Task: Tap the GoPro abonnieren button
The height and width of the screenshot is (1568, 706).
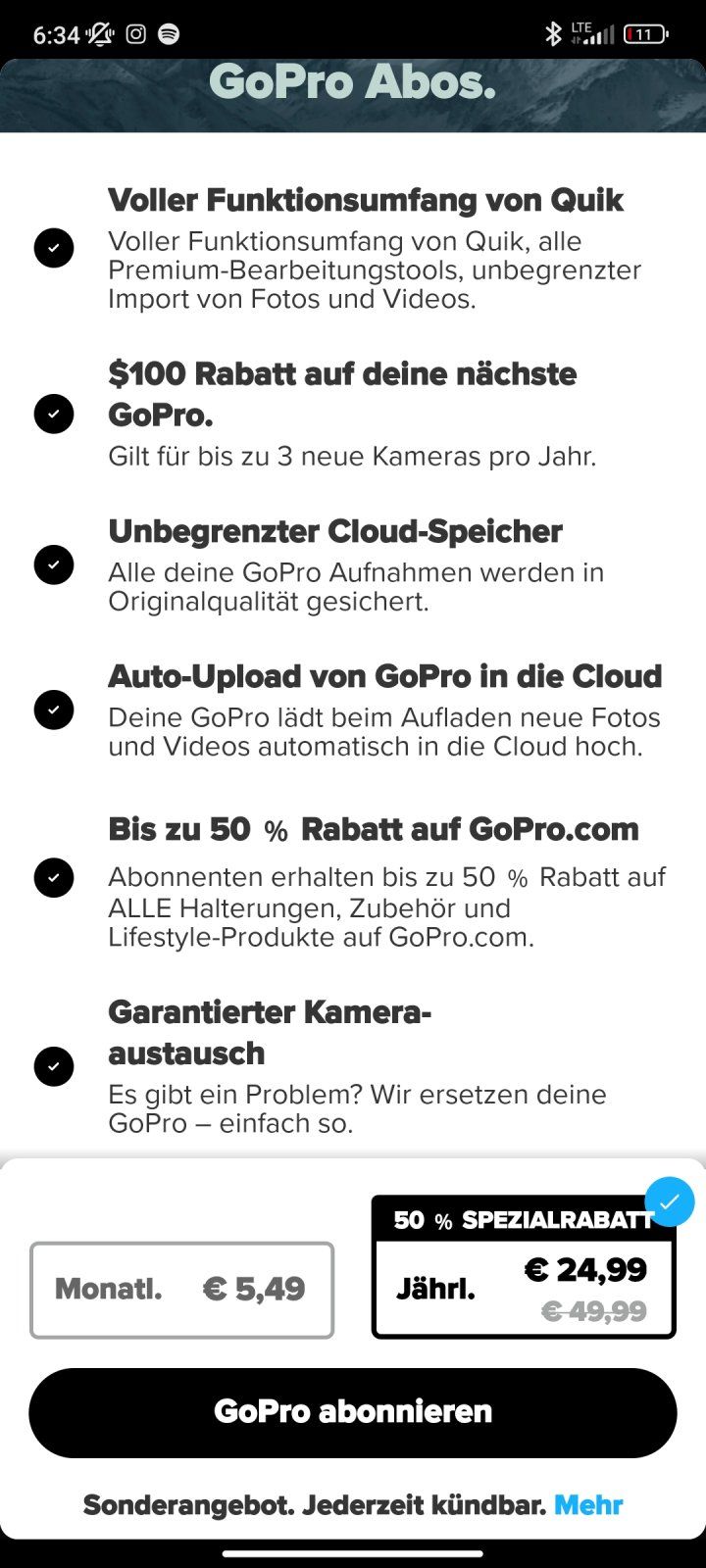Action: 353,1412
